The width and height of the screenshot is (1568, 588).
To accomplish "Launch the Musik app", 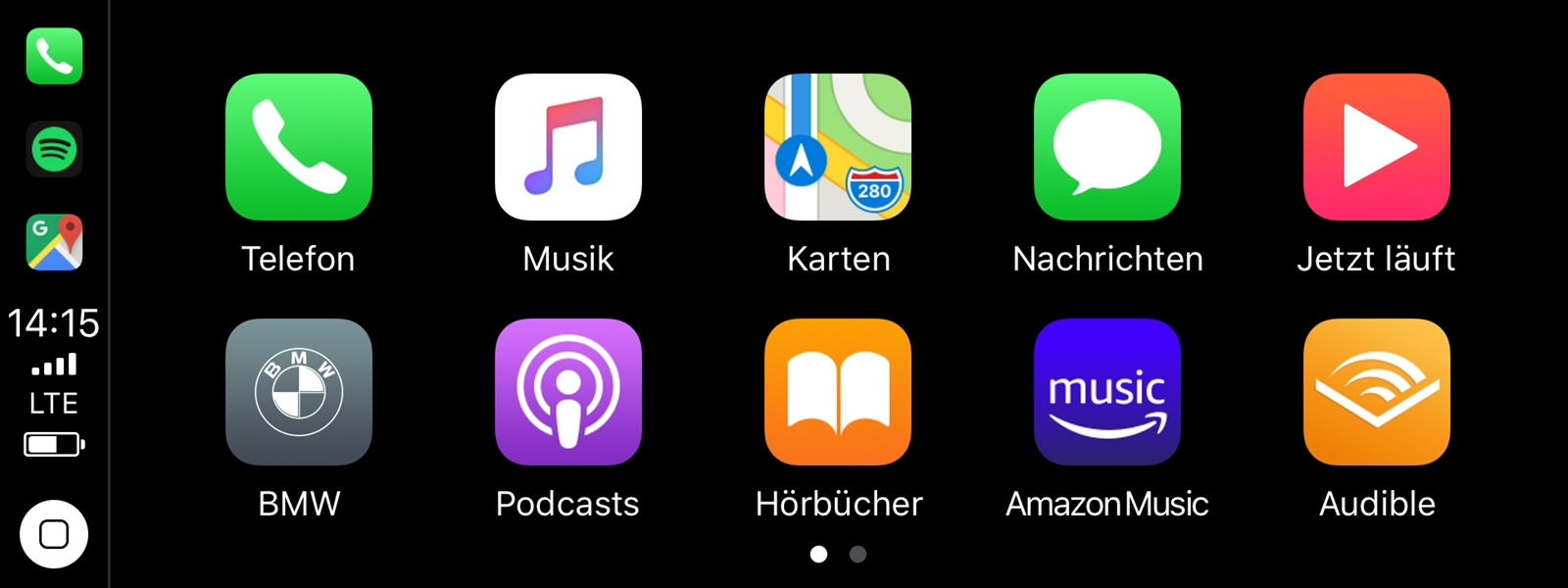I will [568, 147].
